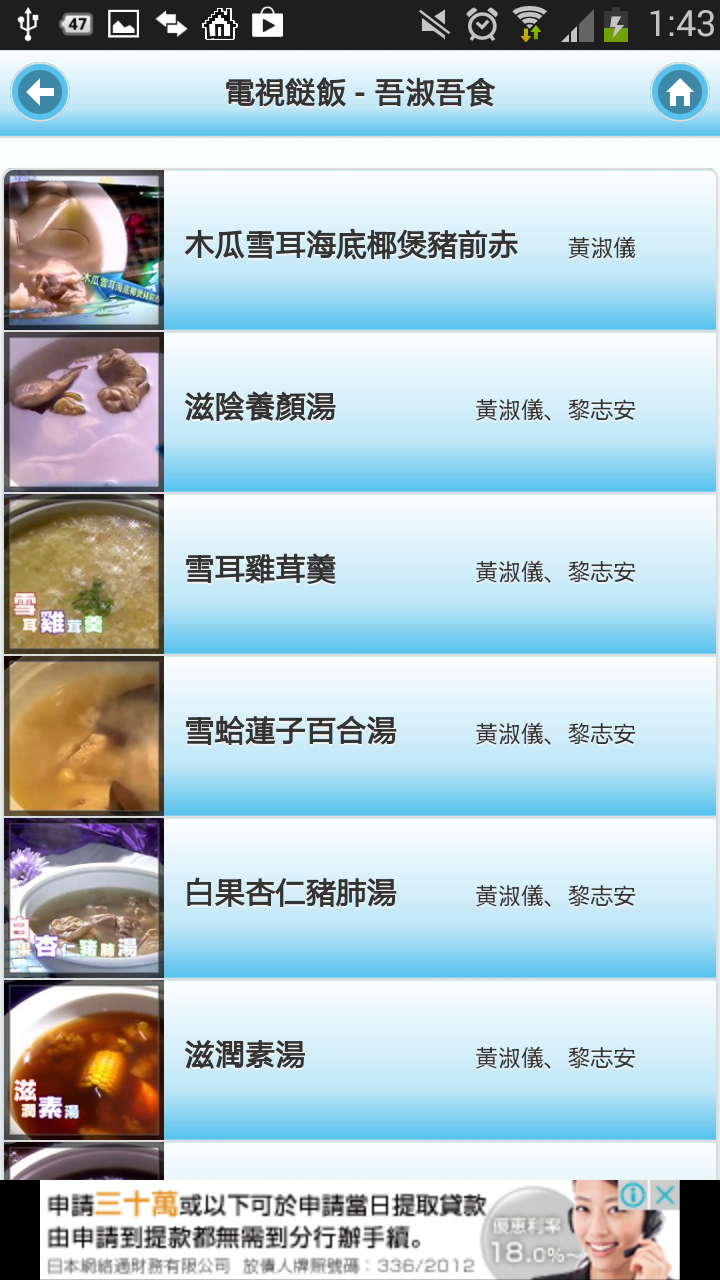Screen dimensions: 720x1280
Task: View the 雪耳雞茸羹 recipe
Action: pyautogui.click(x=360, y=573)
